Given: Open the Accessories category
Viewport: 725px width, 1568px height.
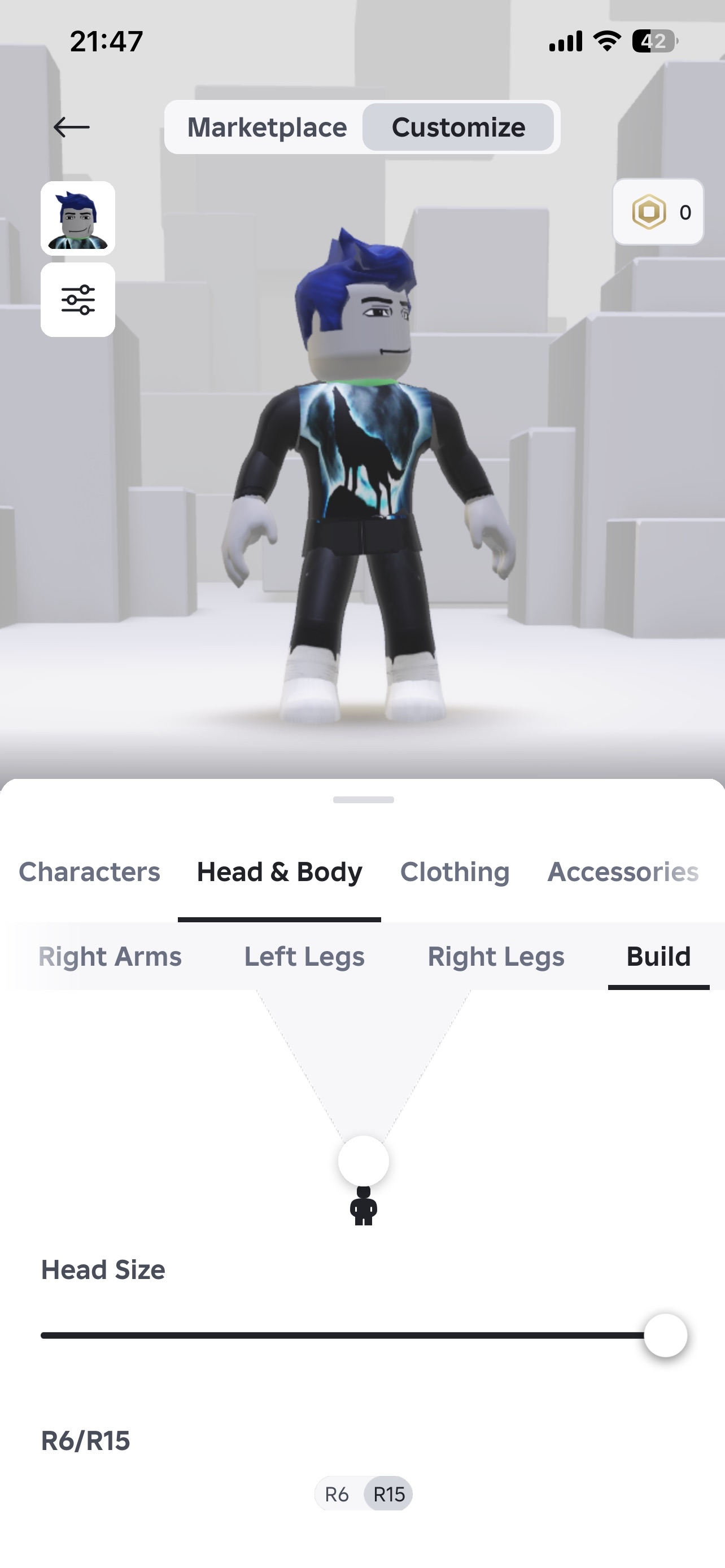Looking at the screenshot, I should pyautogui.click(x=623, y=871).
